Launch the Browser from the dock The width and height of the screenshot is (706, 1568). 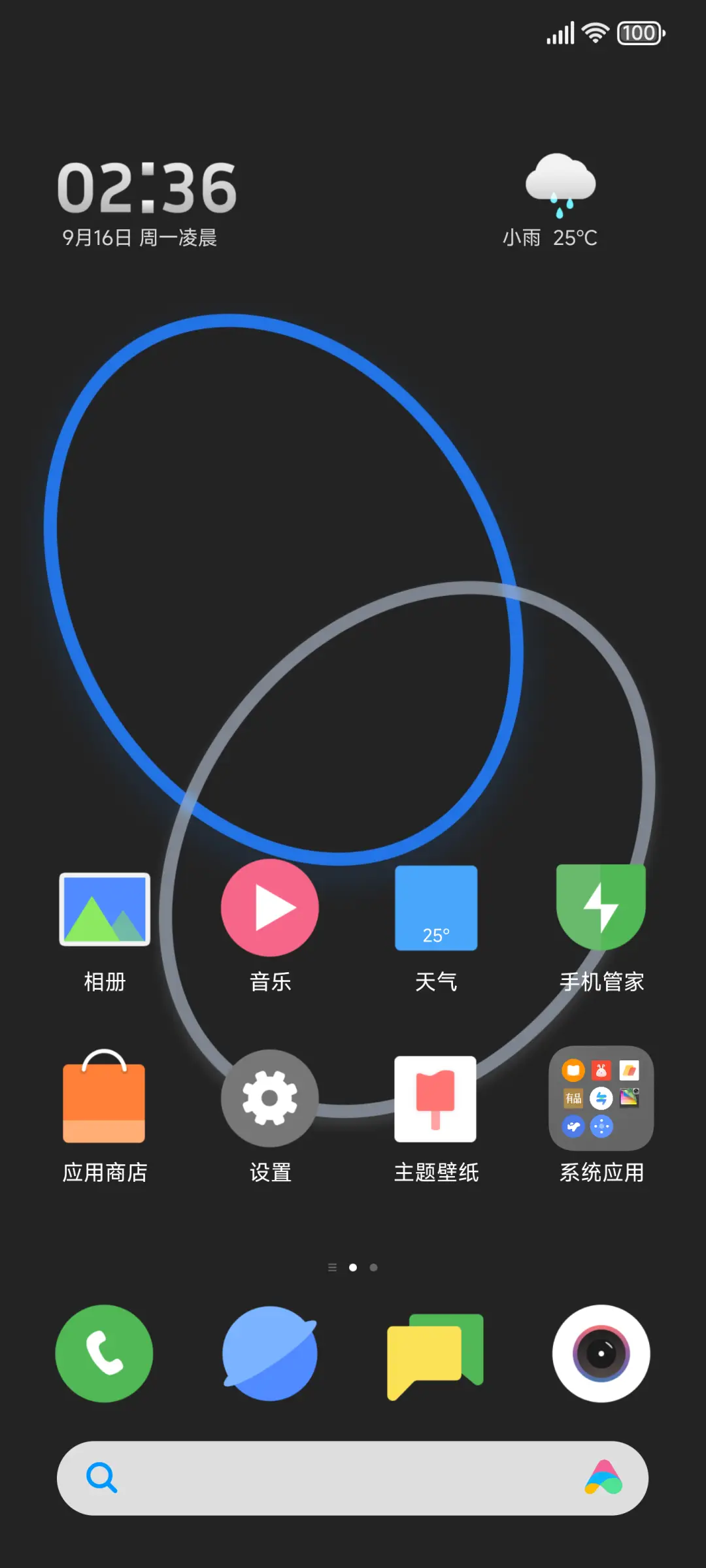pos(270,1354)
